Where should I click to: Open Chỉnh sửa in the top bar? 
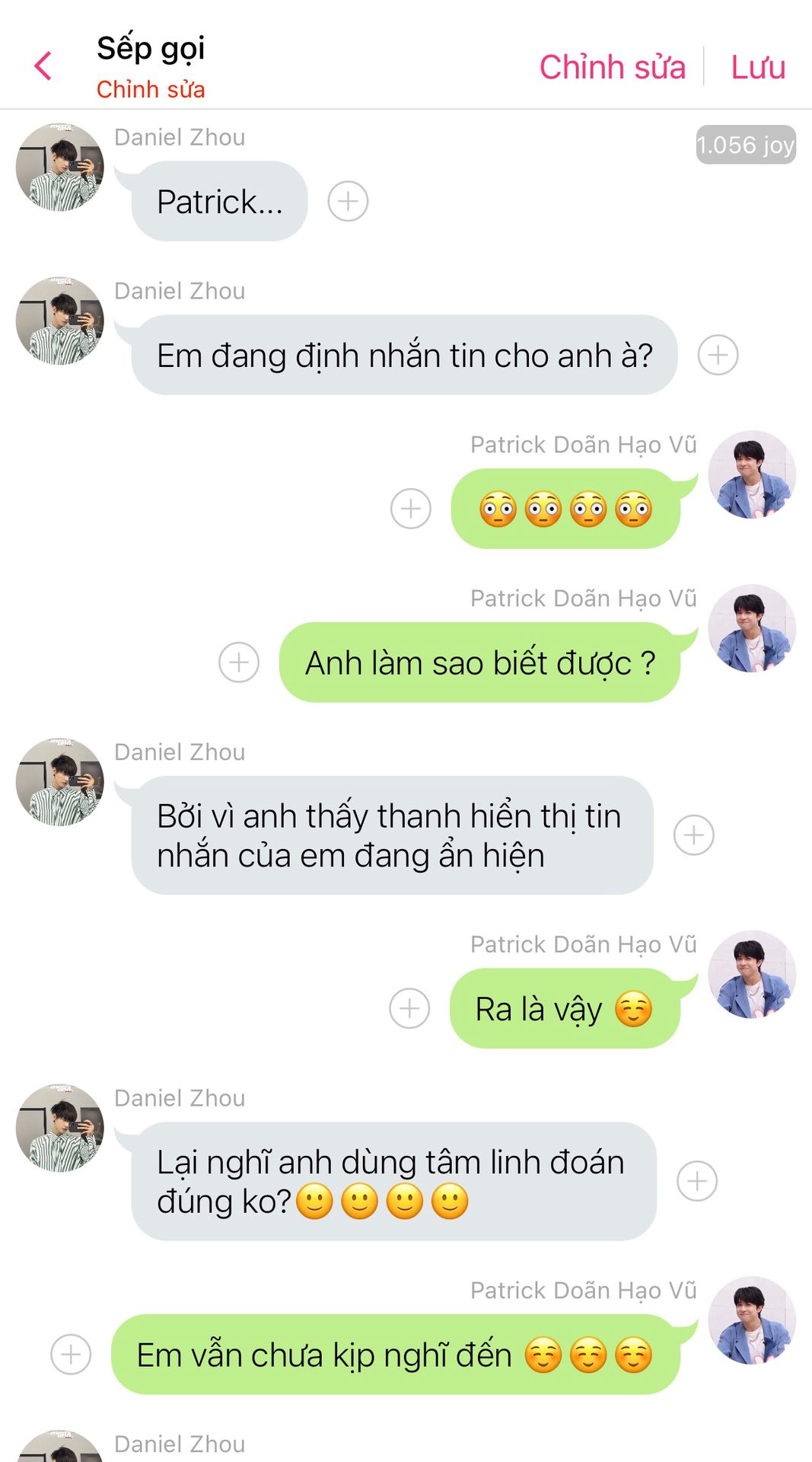click(x=612, y=67)
